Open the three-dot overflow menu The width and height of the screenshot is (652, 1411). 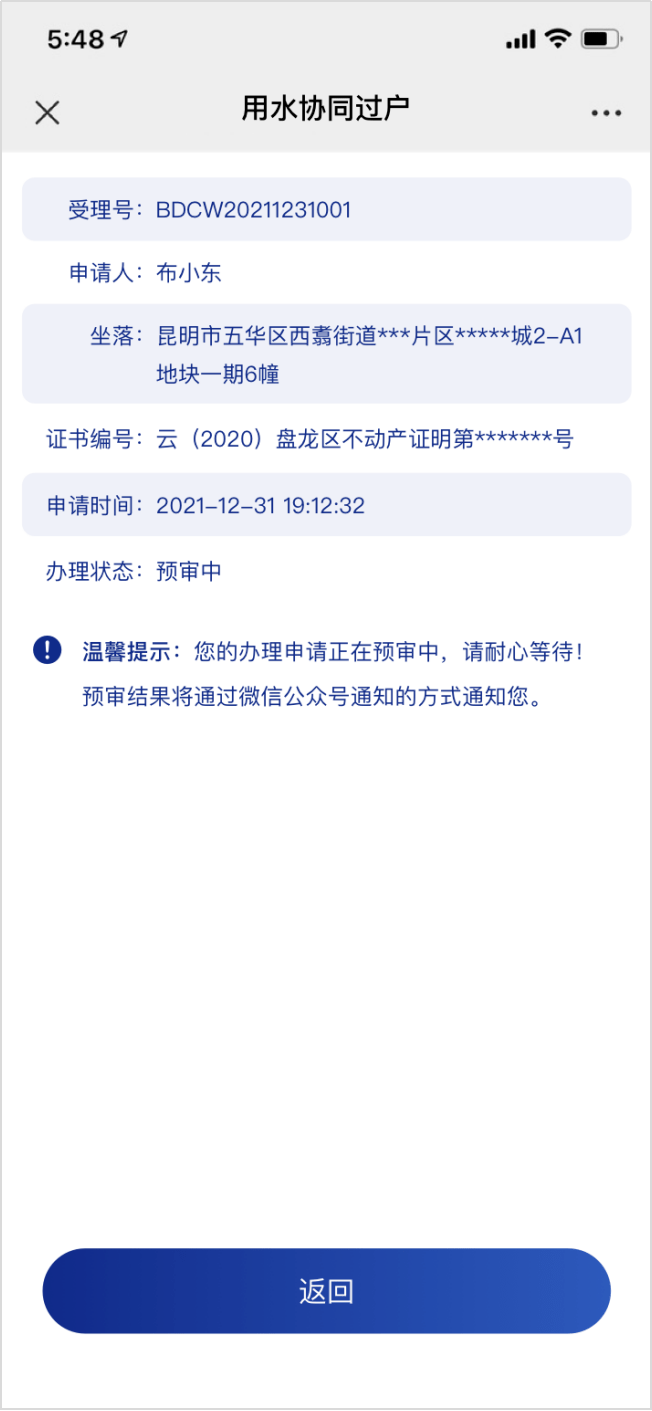point(606,113)
